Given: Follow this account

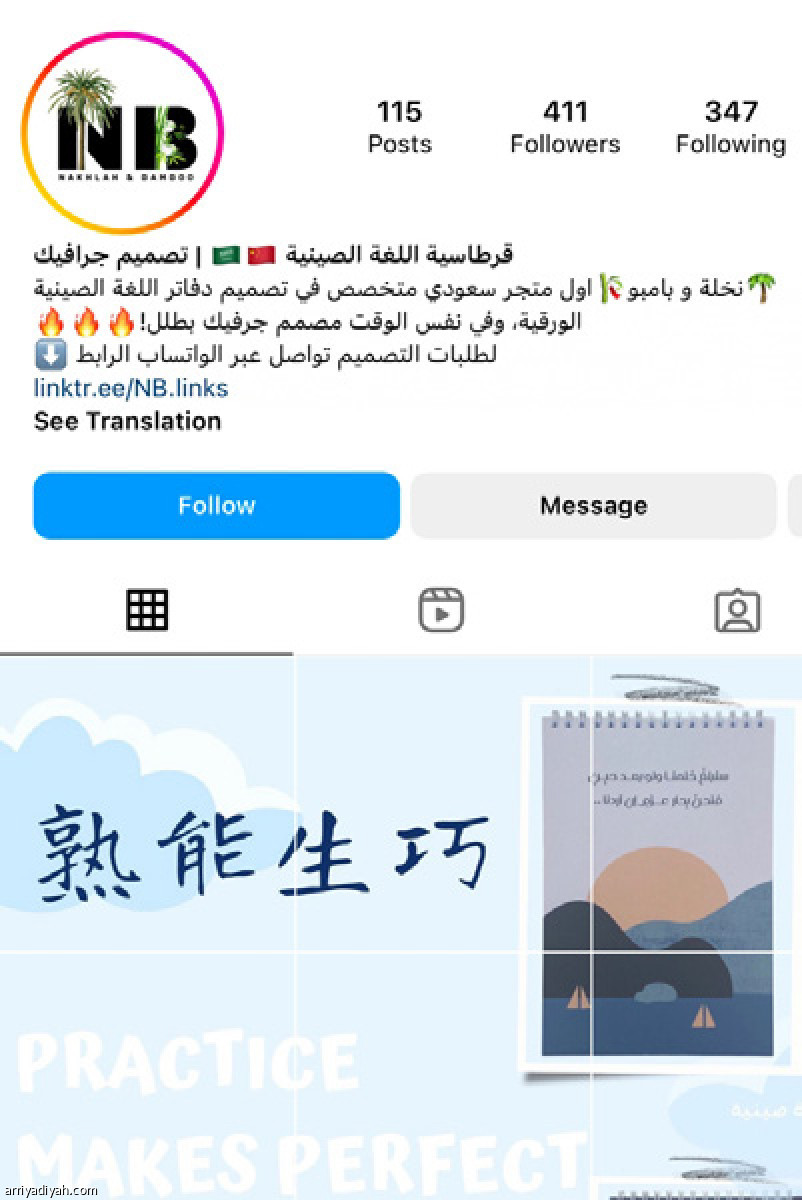Looking at the screenshot, I should pyautogui.click(x=216, y=506).
